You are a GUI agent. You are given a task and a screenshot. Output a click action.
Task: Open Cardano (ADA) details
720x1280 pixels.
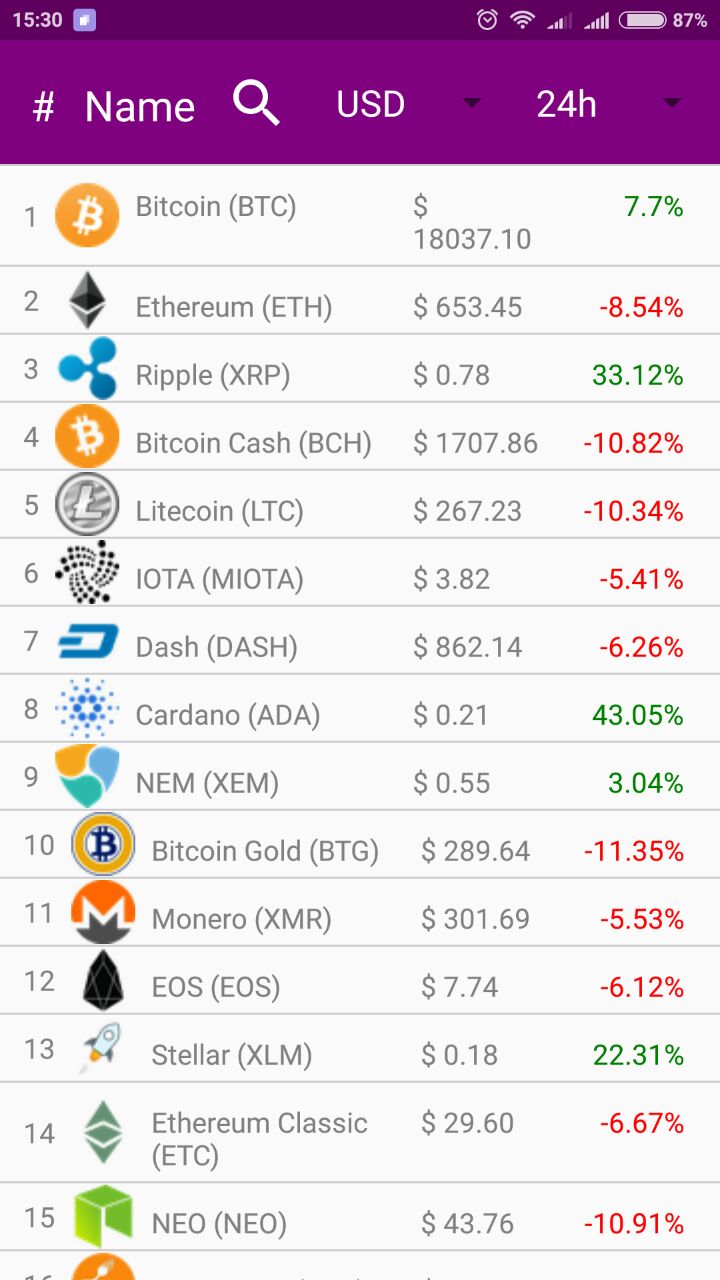[360, 709]
